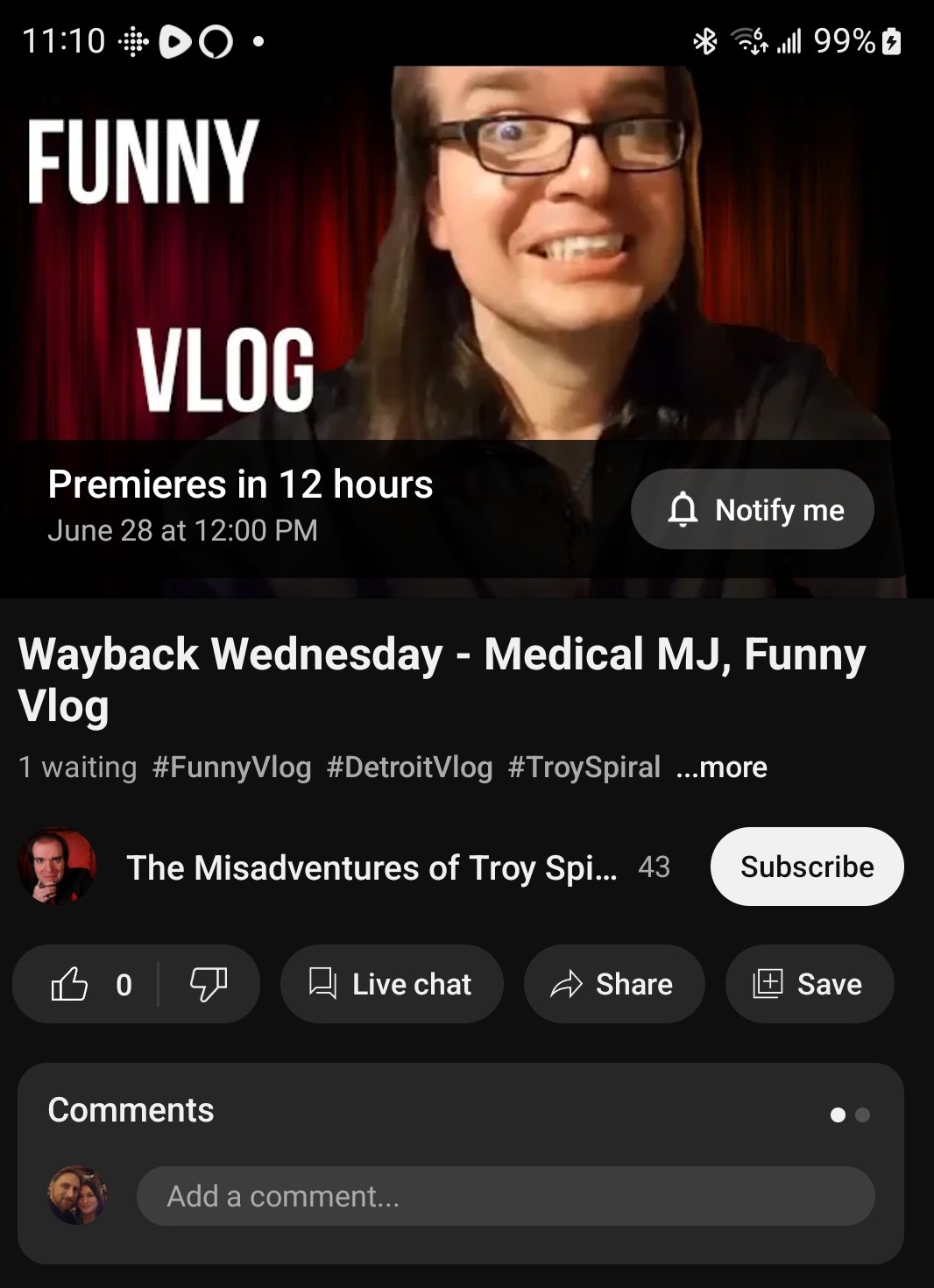The image size is (934, 1288).
Task: Tap the channel's profile avatar
Action: pos(57,867)
